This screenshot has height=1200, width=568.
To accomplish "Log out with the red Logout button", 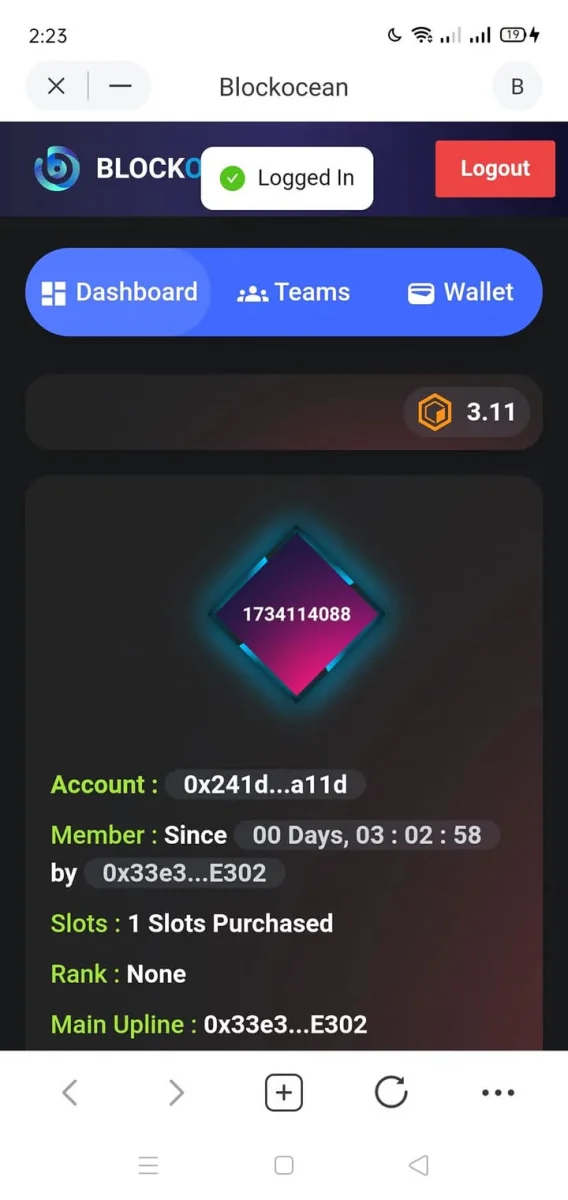I will [495, 169].
